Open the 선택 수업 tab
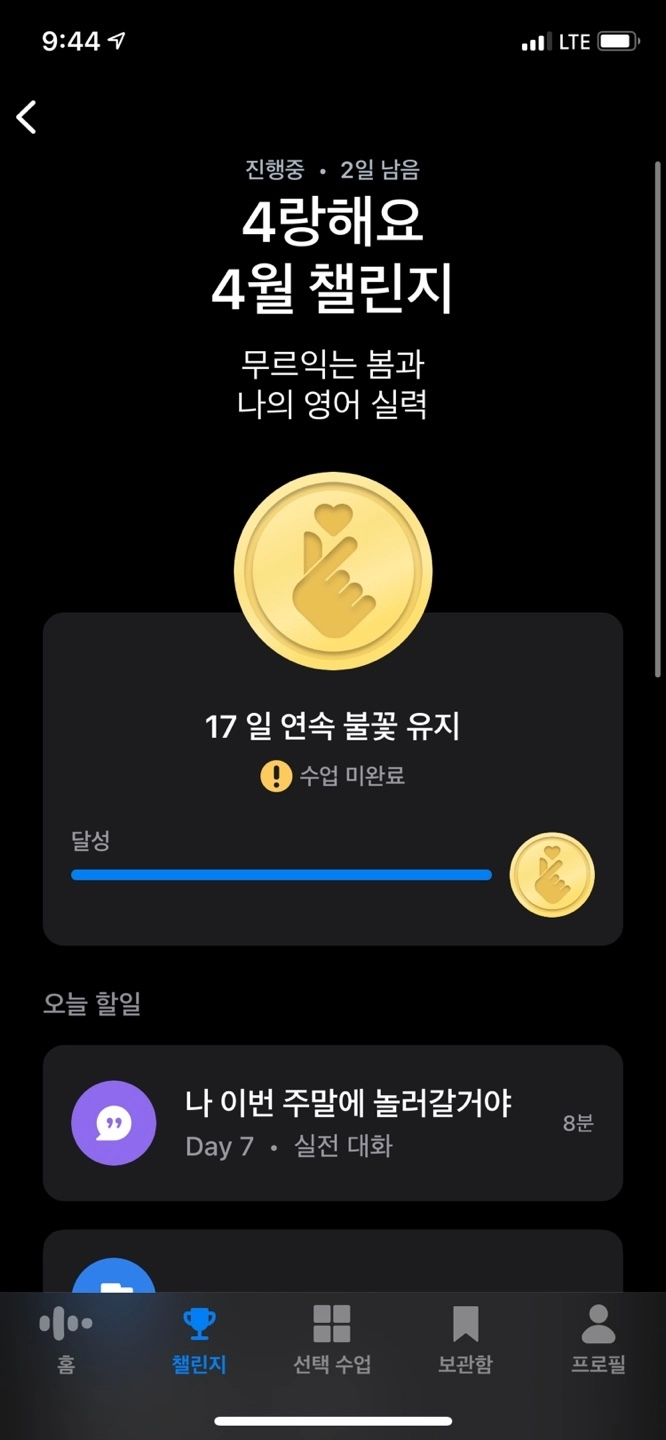This screenshot has height=1440, width=666. click(332, 1338)
